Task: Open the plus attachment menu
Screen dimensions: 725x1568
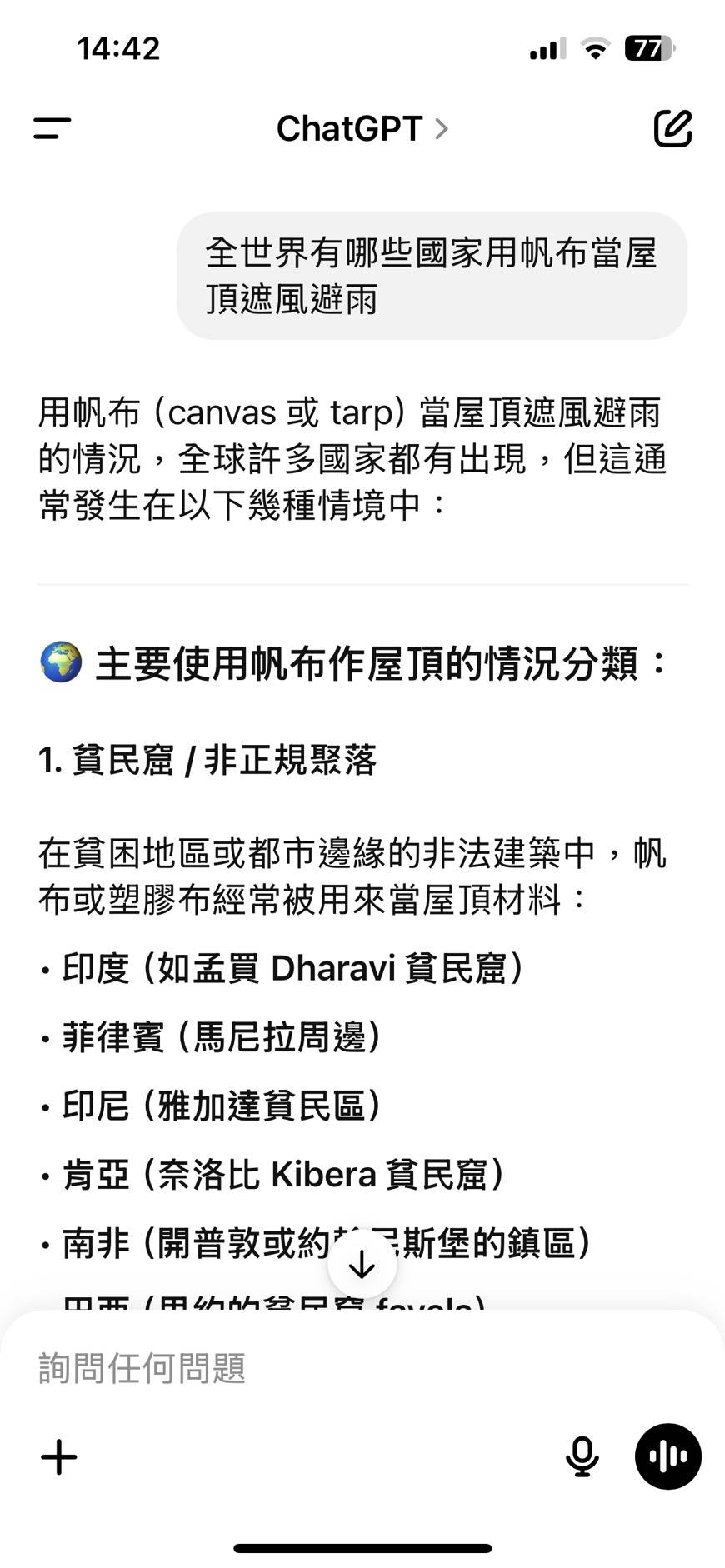Action: coord(59,1456)
